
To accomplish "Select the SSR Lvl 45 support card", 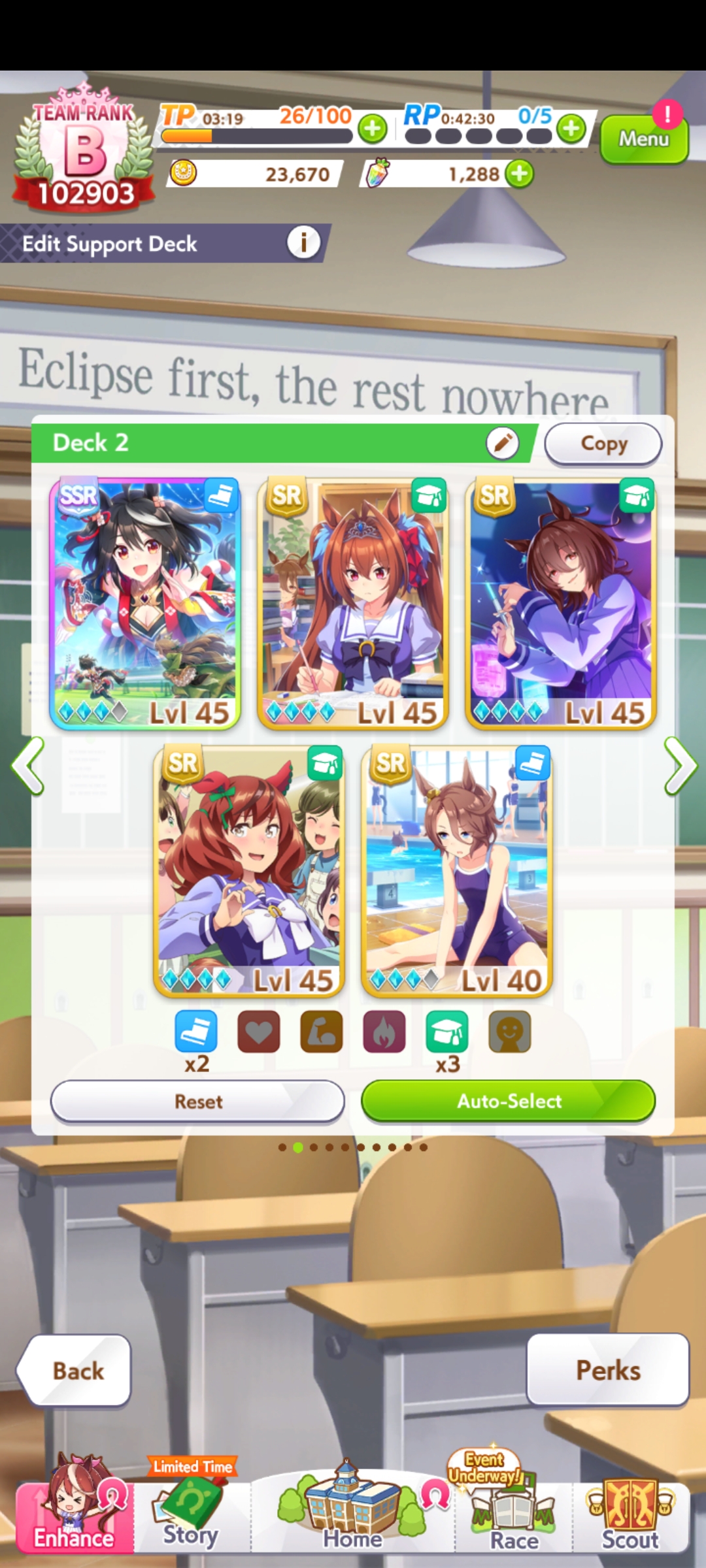I will pyautogui.click(x=145, y=604).
